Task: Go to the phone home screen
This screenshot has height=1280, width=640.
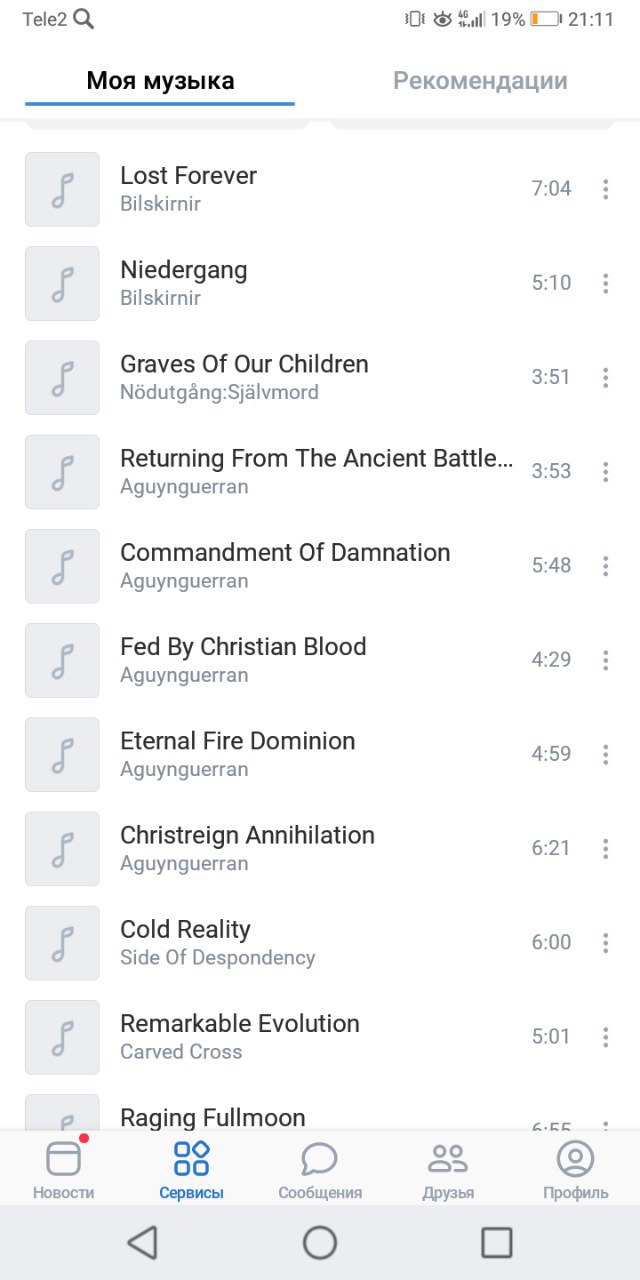Action: [320, 1243]
